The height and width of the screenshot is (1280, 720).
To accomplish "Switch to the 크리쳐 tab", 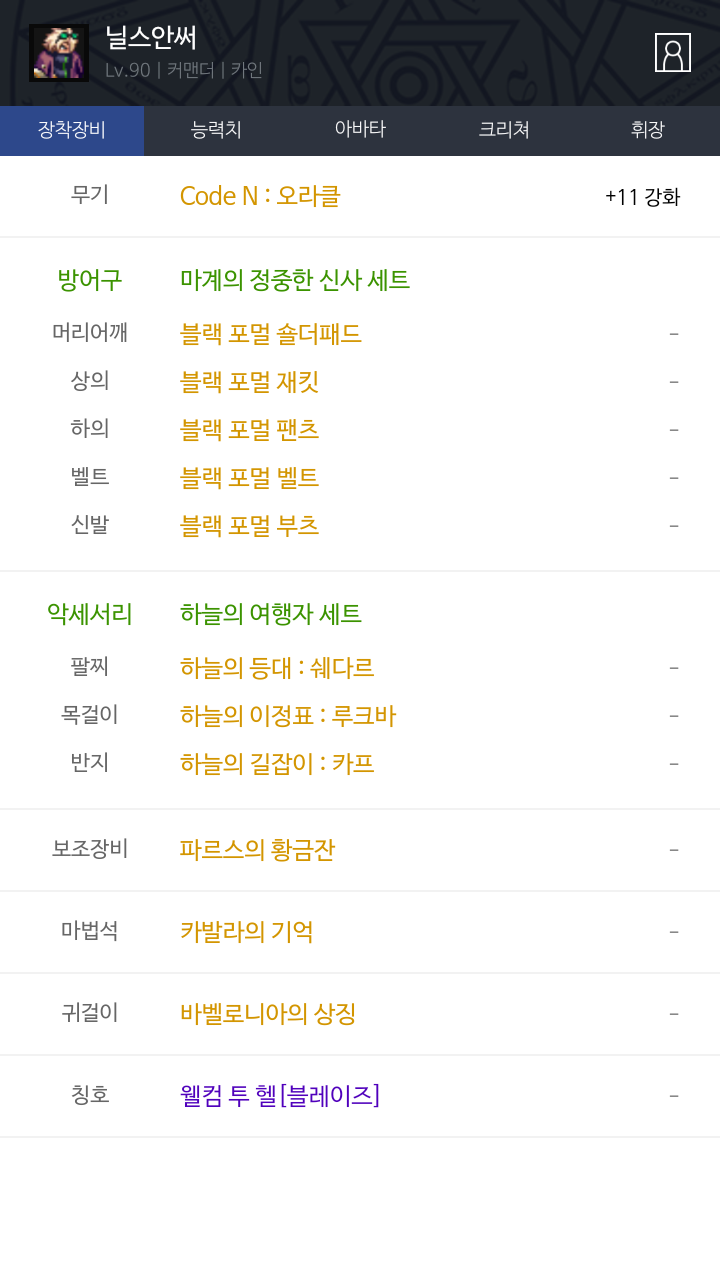I will [504, 130].
